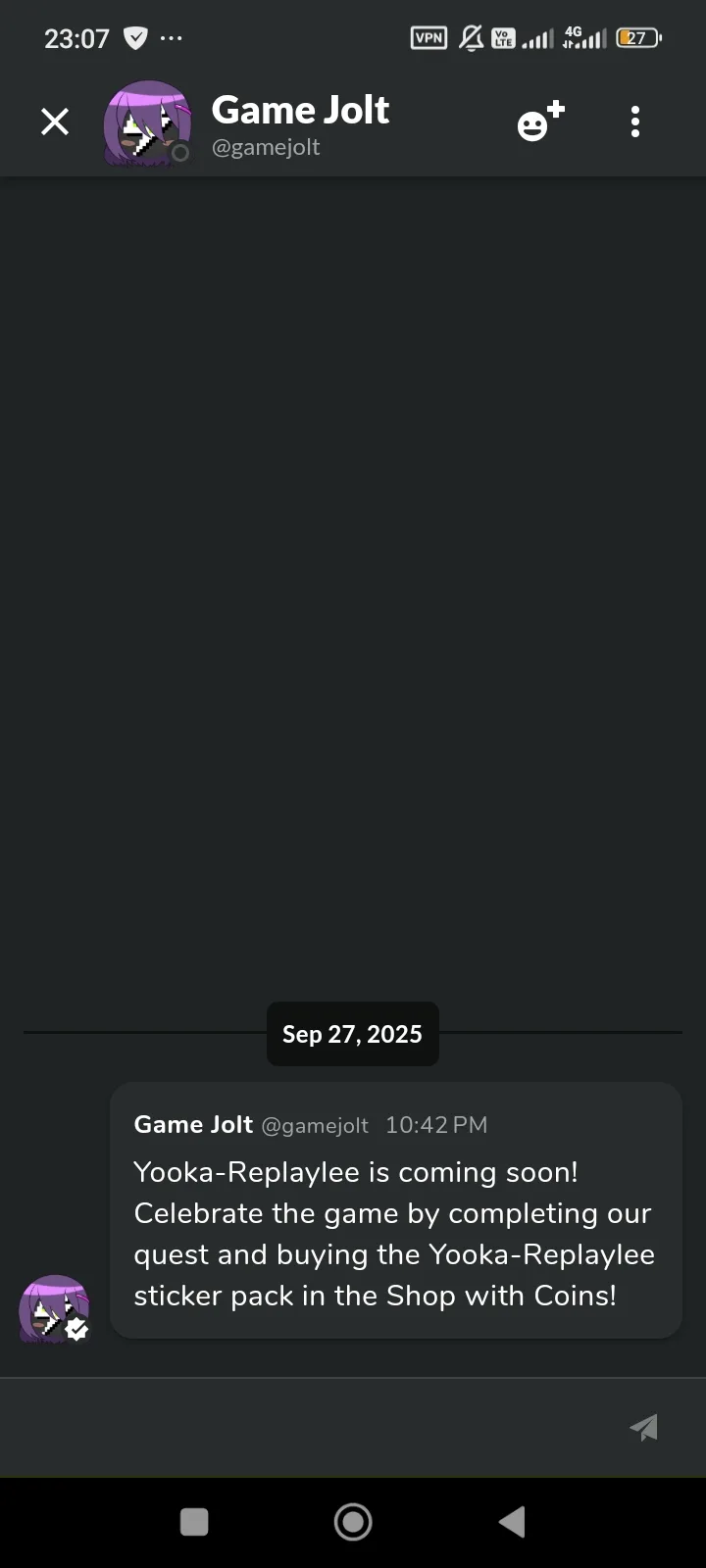The width and height of the screenshot is (706, 1568).
Task: Add members to this chat
Action: coord(540,122)
